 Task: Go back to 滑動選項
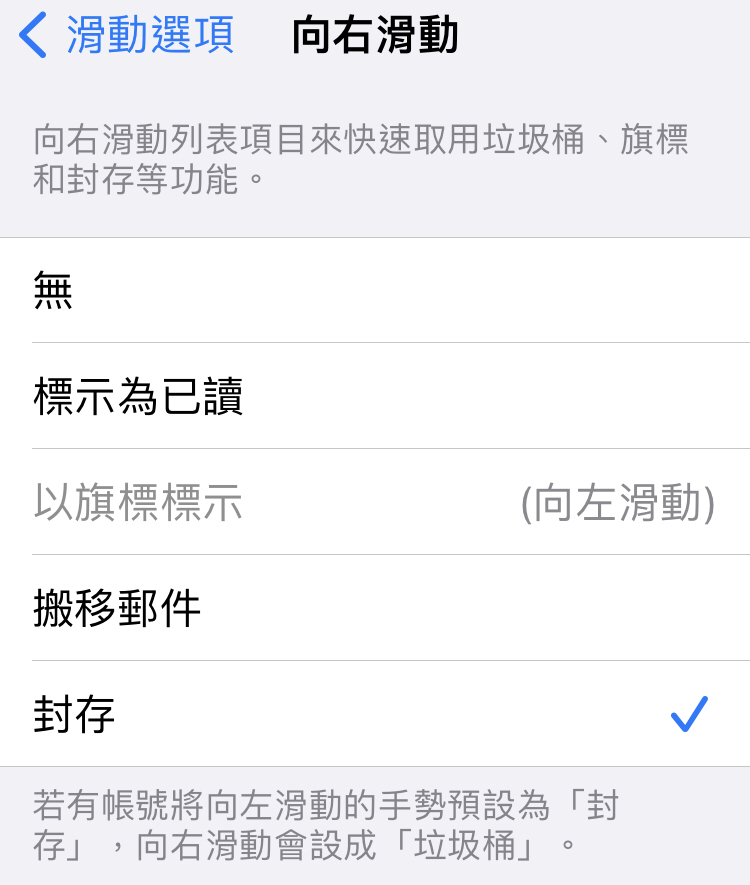tap(128, 36)
